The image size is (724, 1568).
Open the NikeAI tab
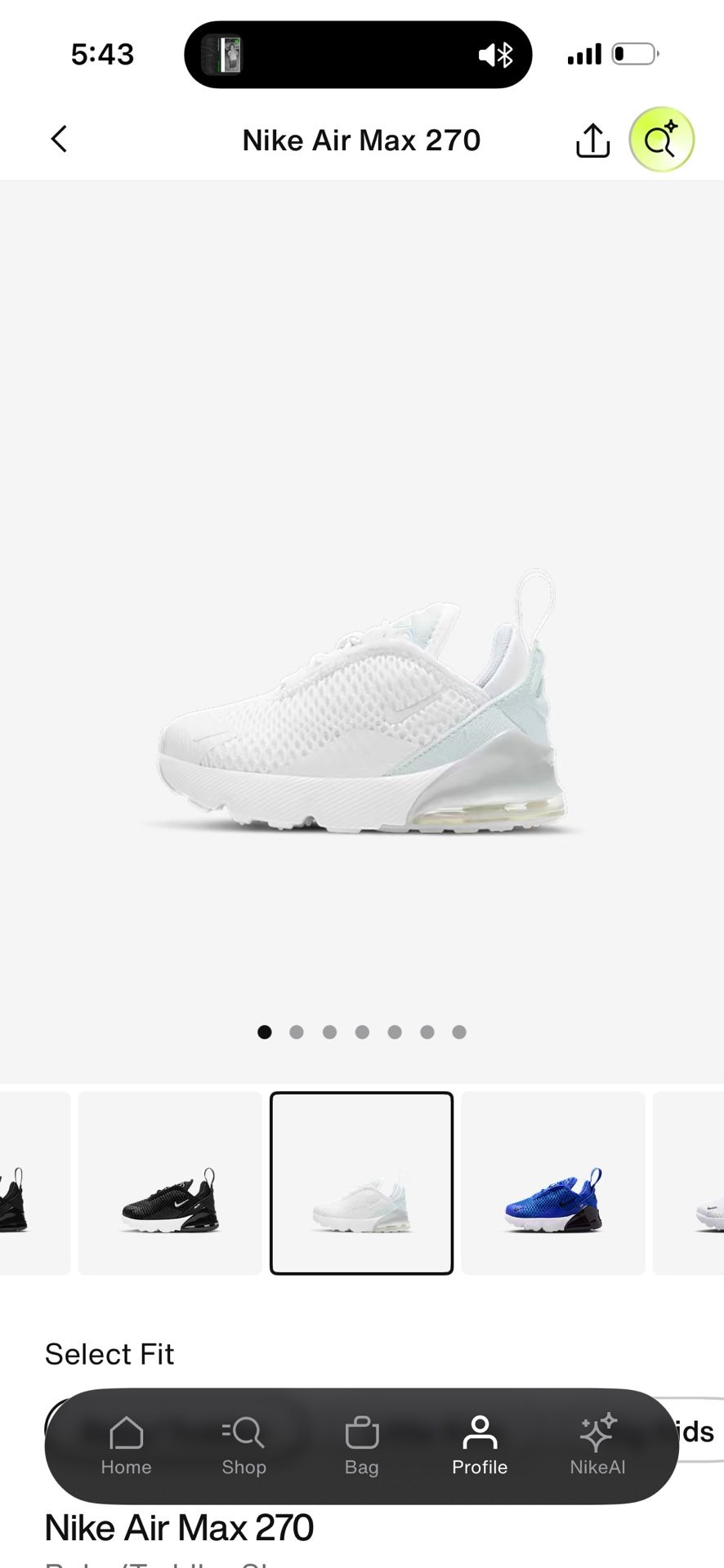597,1445
